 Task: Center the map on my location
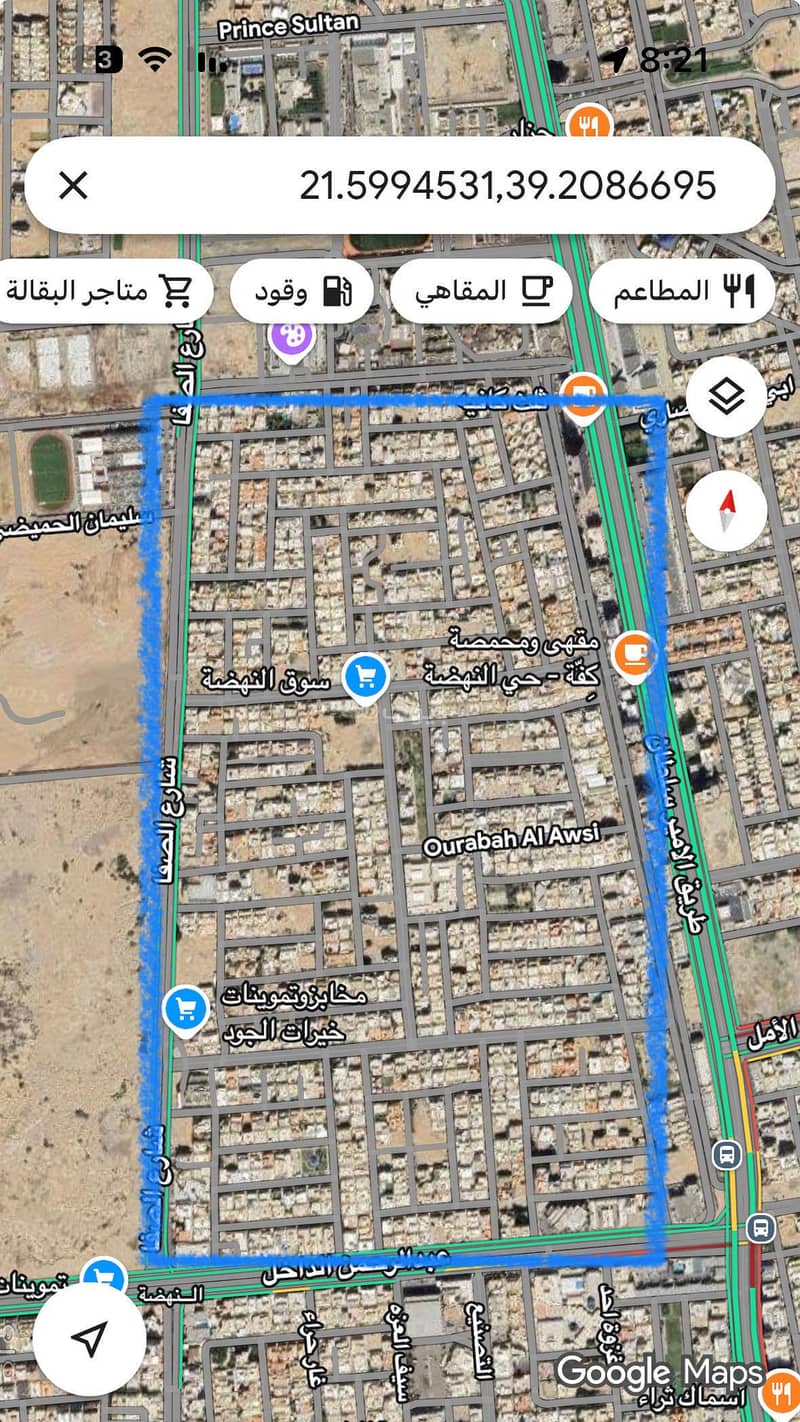90,1338
